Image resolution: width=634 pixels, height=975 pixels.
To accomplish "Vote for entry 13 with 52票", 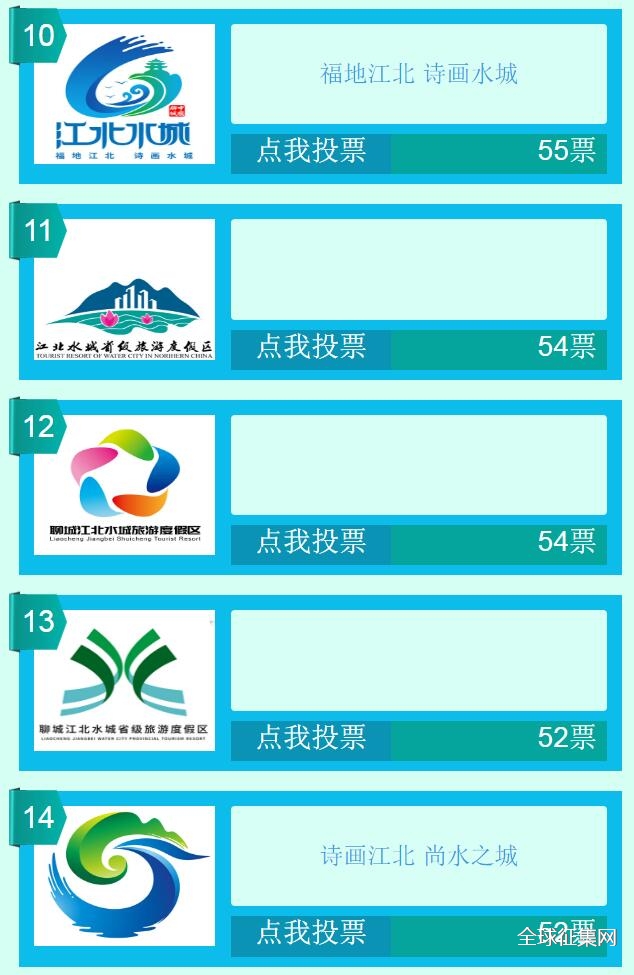I will 311,738.
